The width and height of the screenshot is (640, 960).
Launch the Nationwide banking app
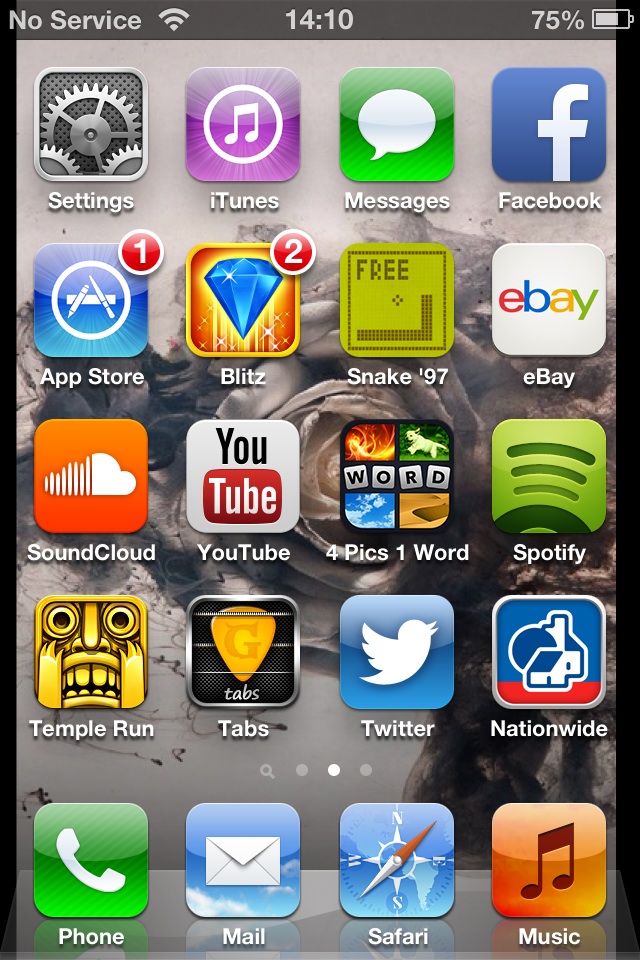[x=548, y=652]
